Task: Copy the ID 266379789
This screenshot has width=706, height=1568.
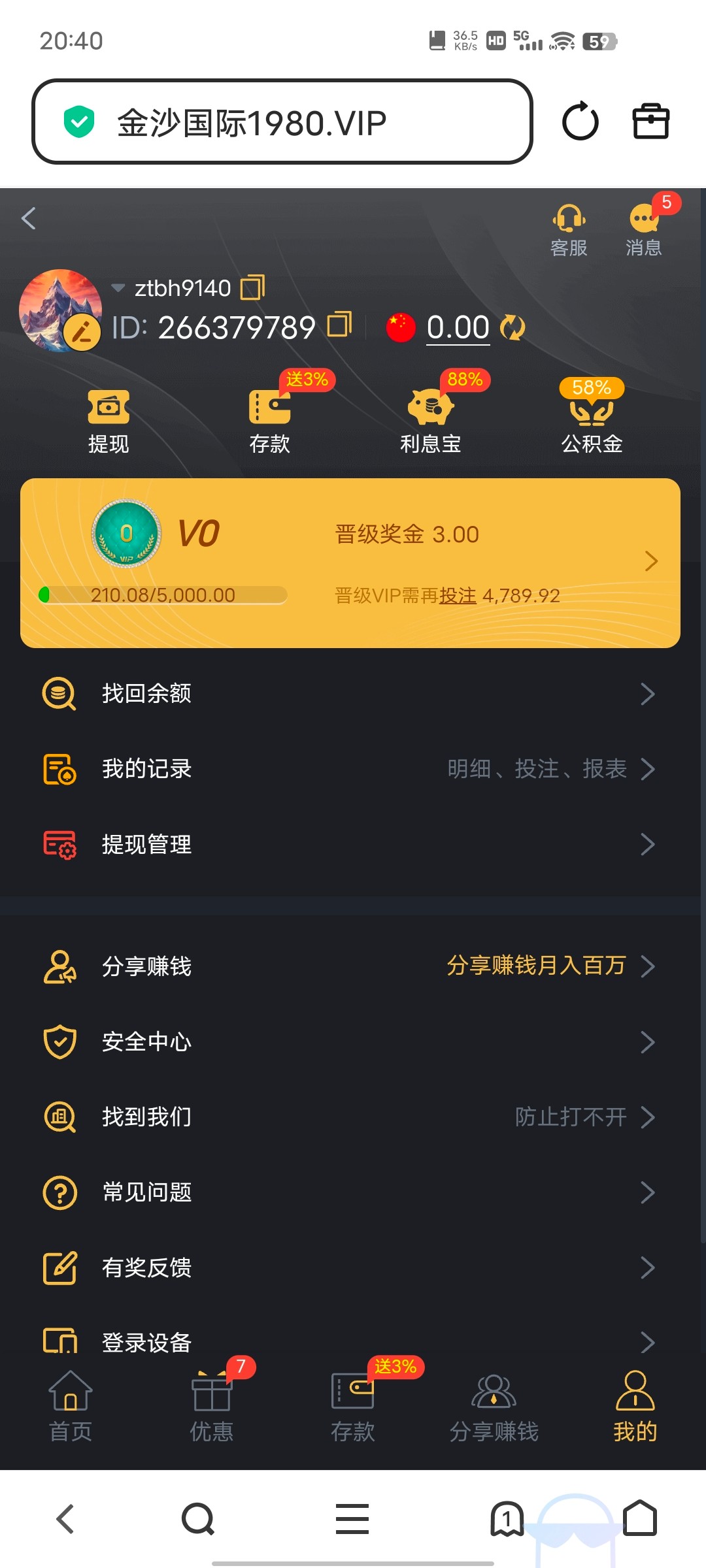Action: coord(339,324)
